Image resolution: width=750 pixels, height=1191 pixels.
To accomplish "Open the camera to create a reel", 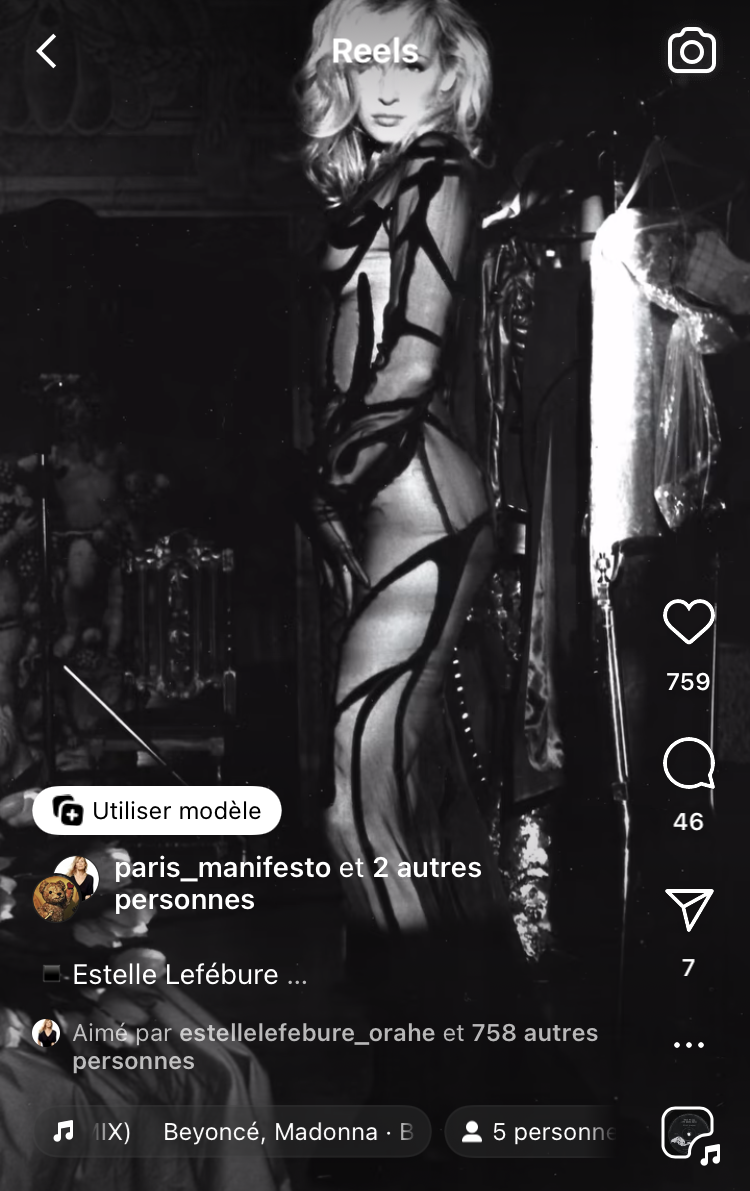I will [691, 51].
